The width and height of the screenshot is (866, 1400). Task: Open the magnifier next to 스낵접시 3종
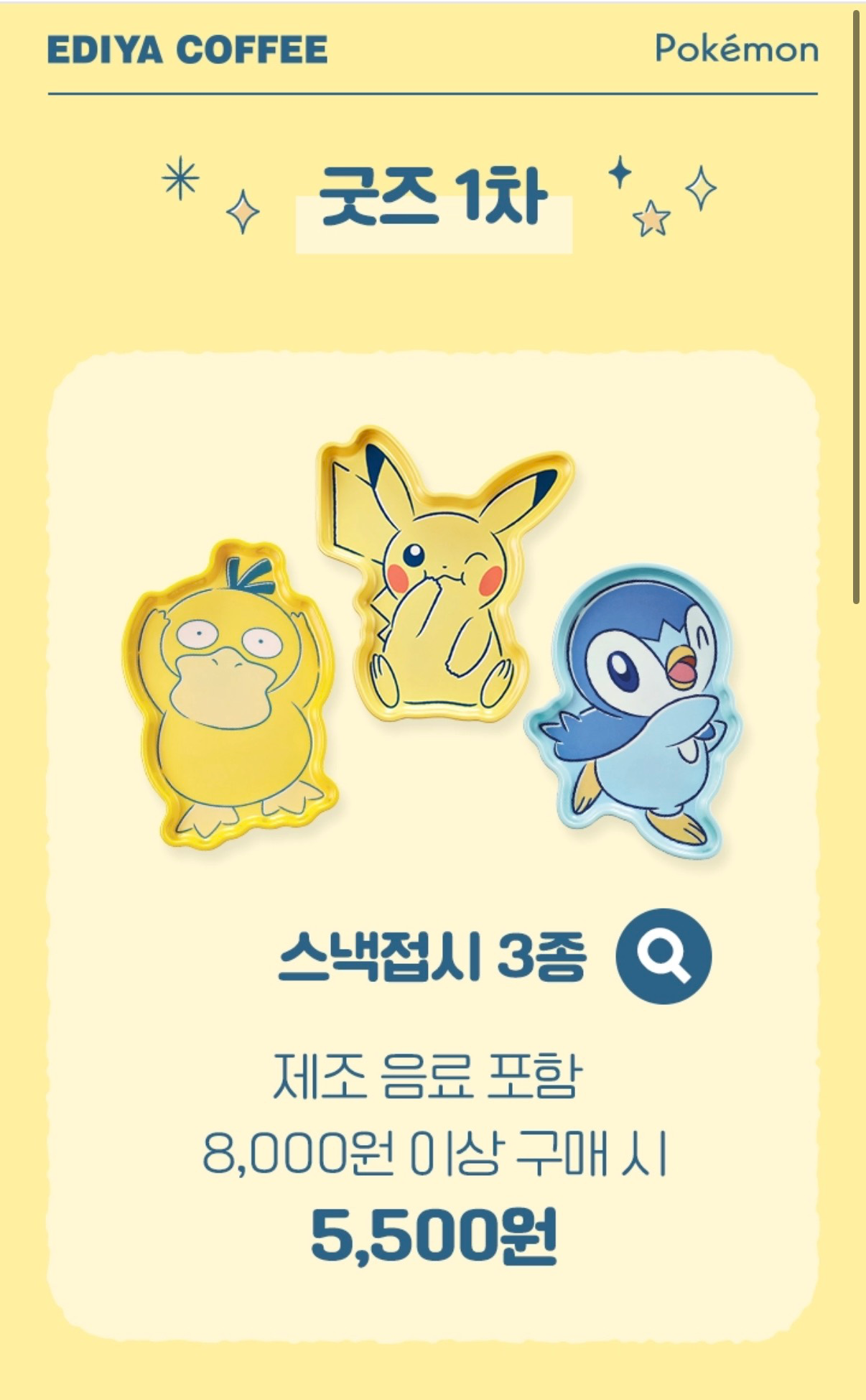tap(664, 956)
